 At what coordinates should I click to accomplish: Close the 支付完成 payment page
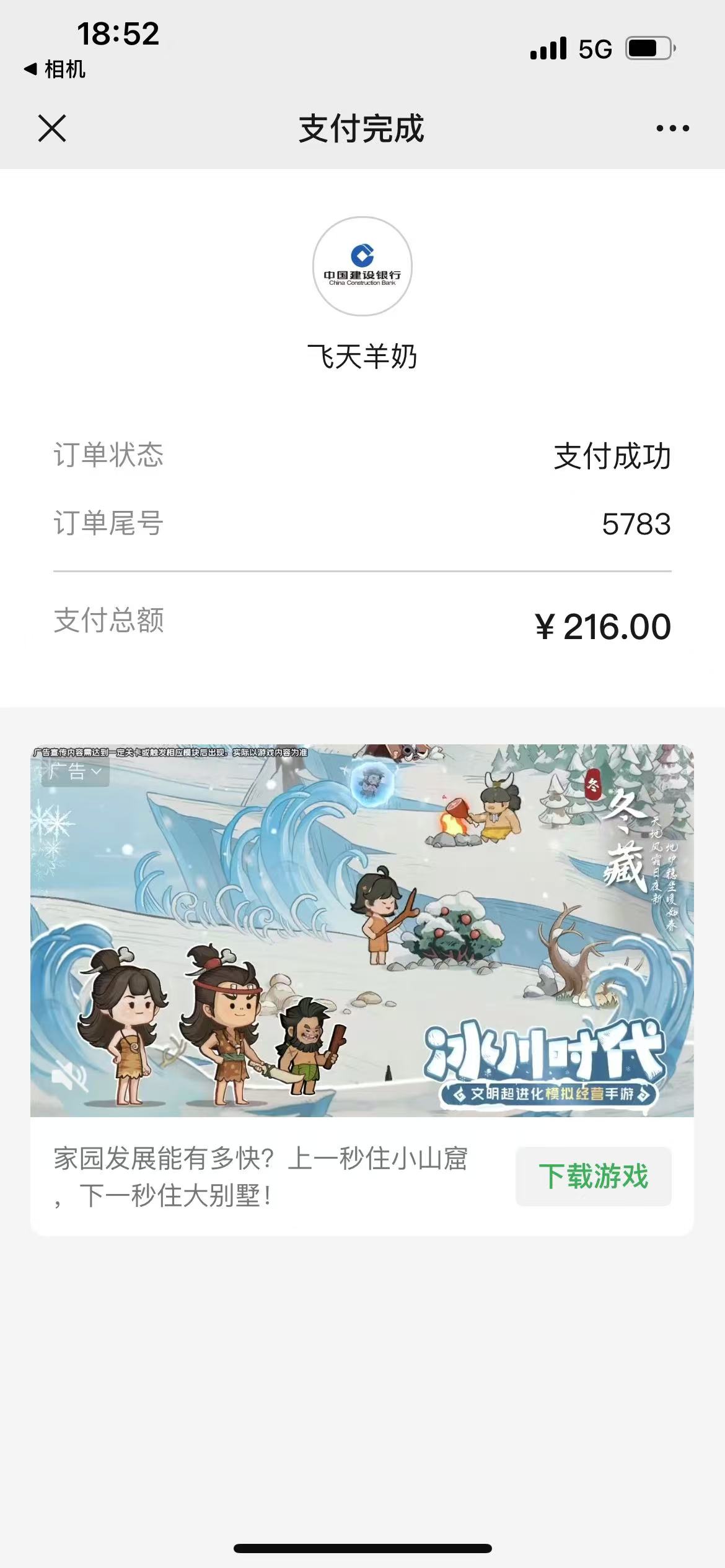[x=52, y=128]
